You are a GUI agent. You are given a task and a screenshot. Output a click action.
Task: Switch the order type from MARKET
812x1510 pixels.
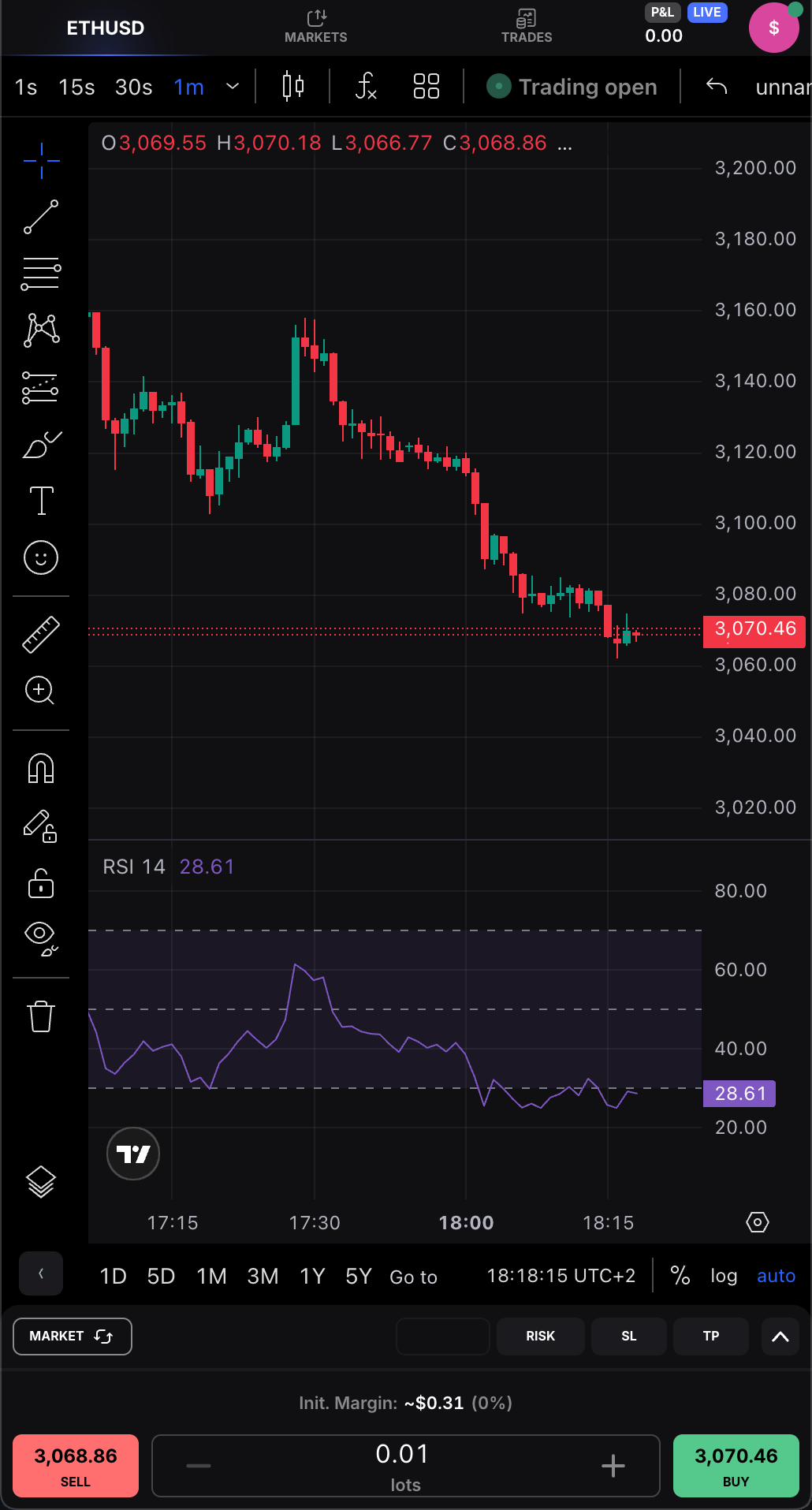click(x=72, y=1336)
